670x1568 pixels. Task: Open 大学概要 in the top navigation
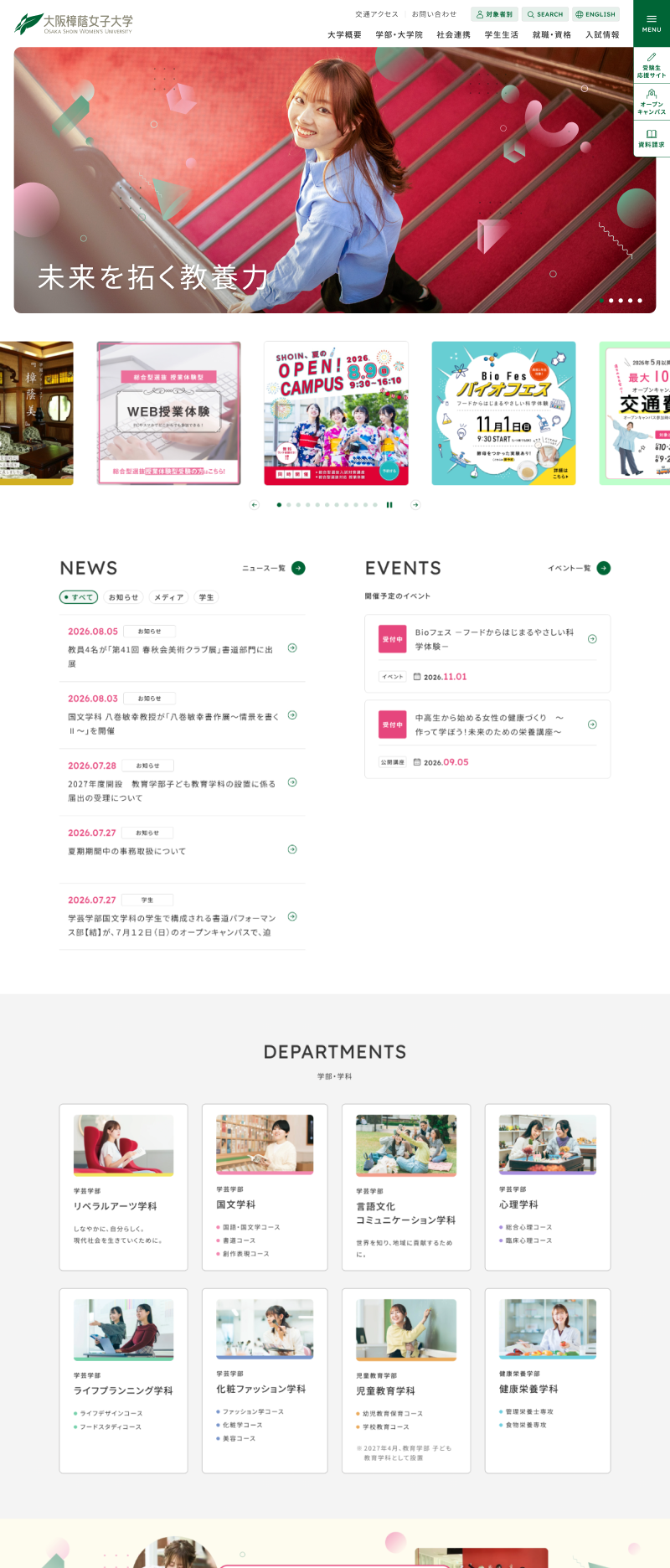point(344,35)
